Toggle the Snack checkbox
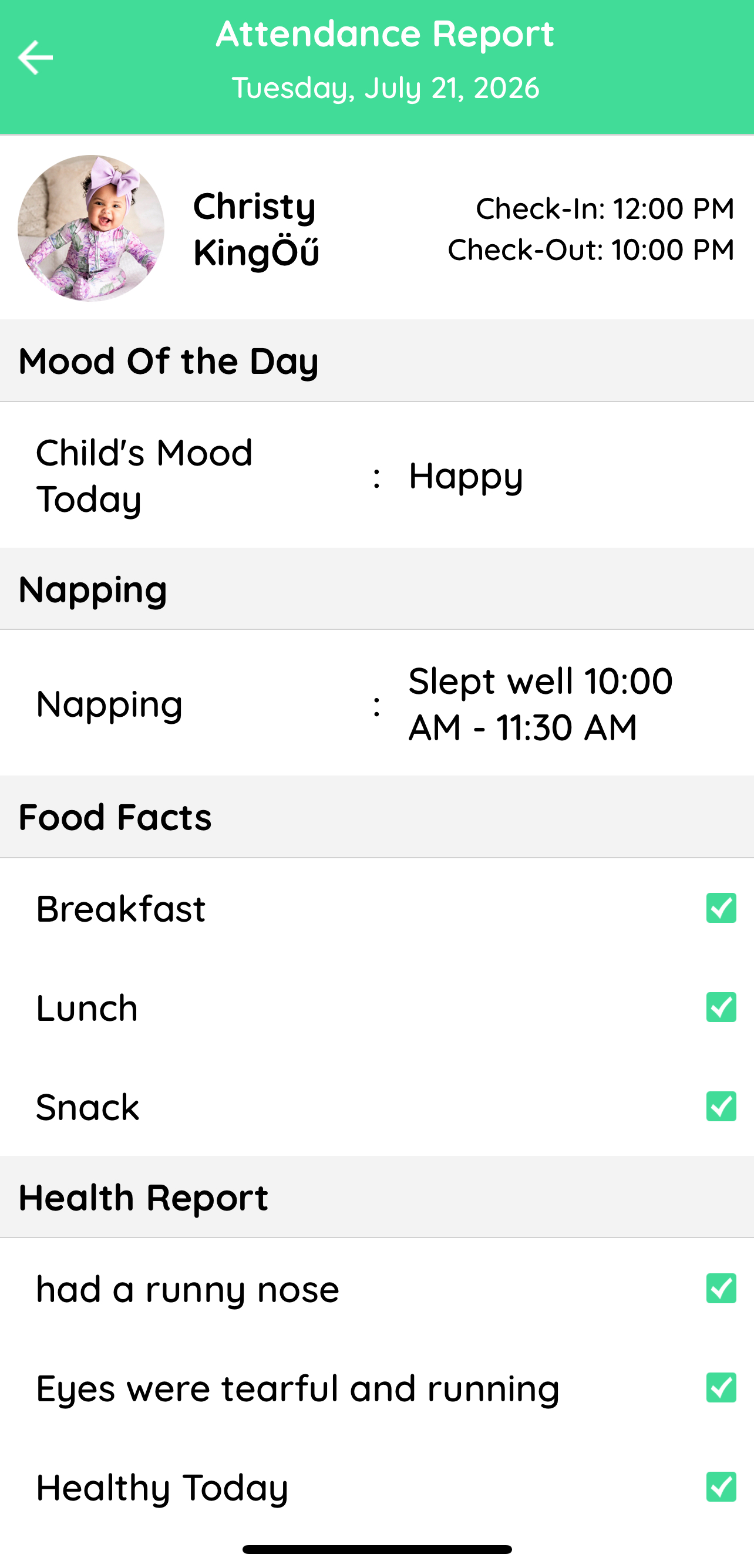The height and width of the screenshot is (1568, 754). (x=721, y=1106)
